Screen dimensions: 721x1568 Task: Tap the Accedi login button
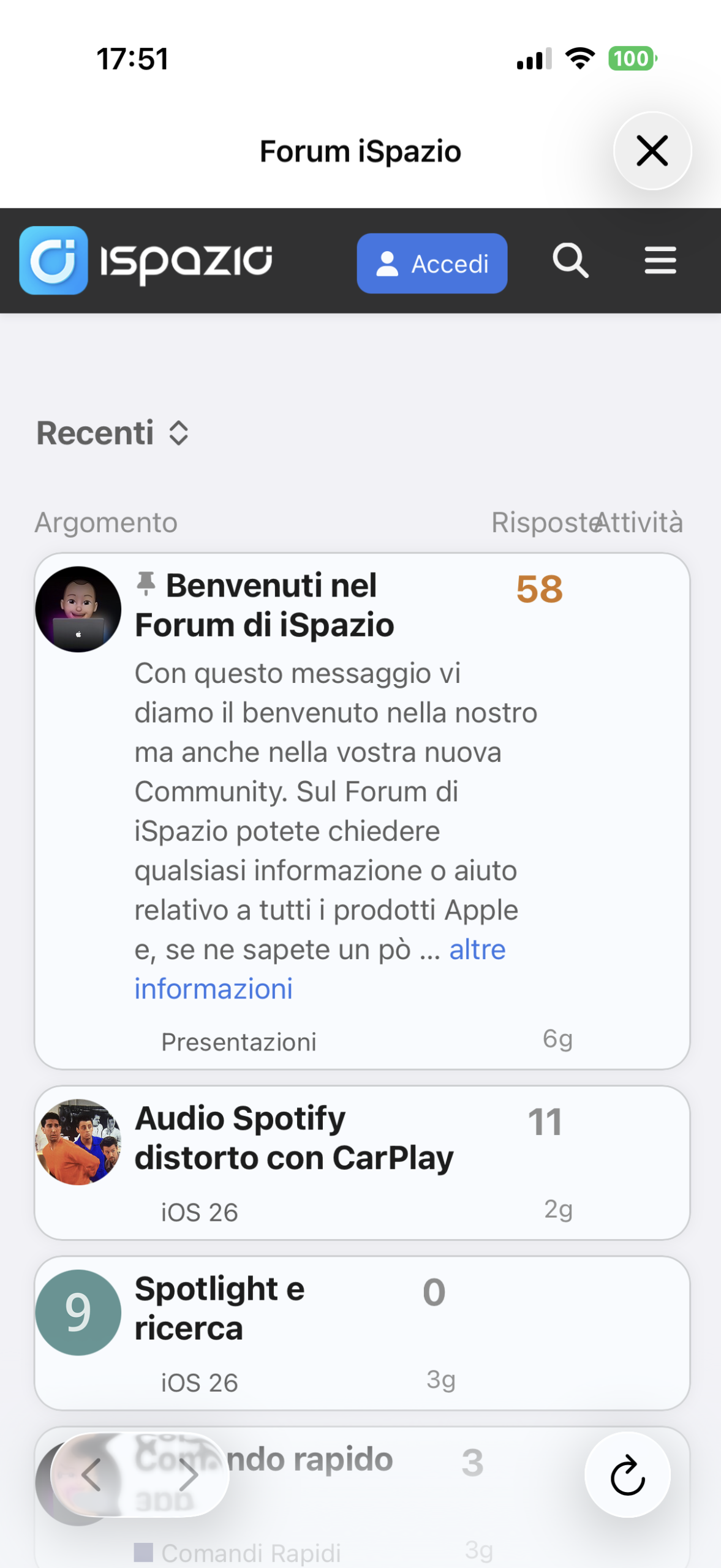click(432, 263)
